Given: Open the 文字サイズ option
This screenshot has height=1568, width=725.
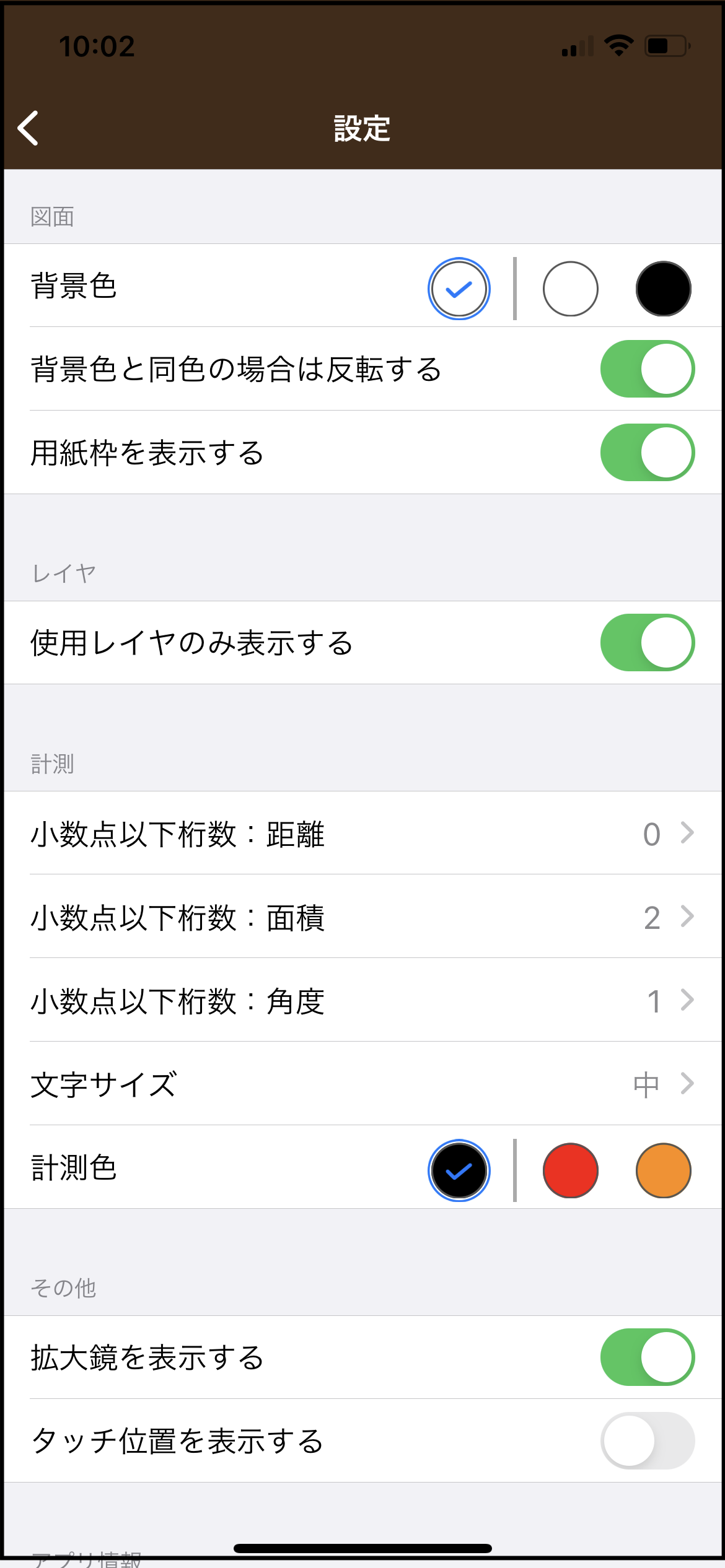Looking at the screenshot, I should point(362,1084).
